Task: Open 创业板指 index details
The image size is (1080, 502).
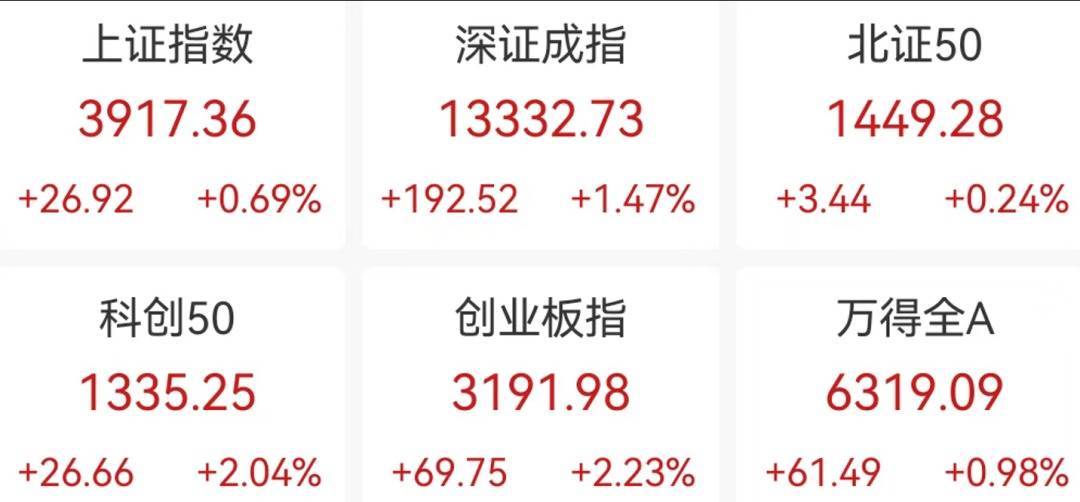Action: [540, 392]
